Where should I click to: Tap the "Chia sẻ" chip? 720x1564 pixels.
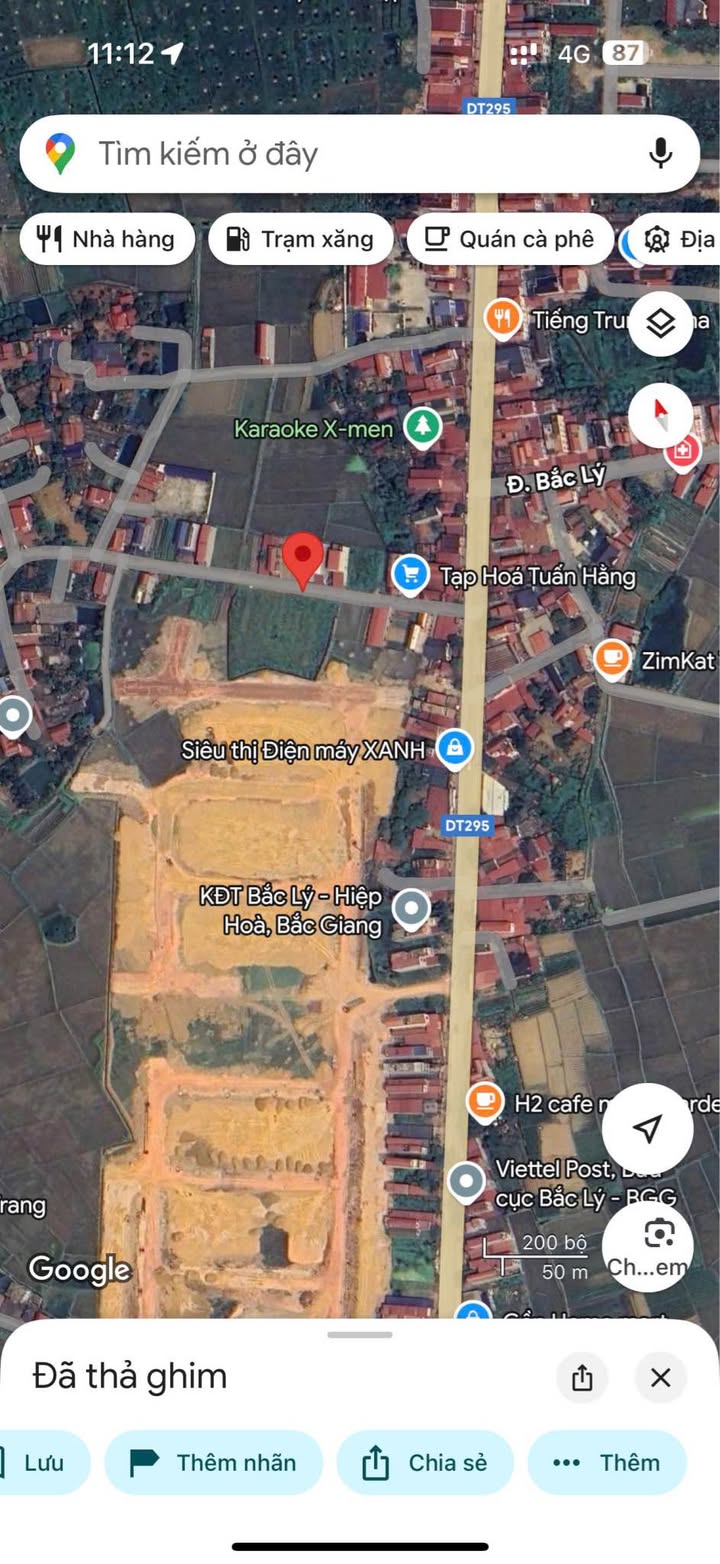425,1462
